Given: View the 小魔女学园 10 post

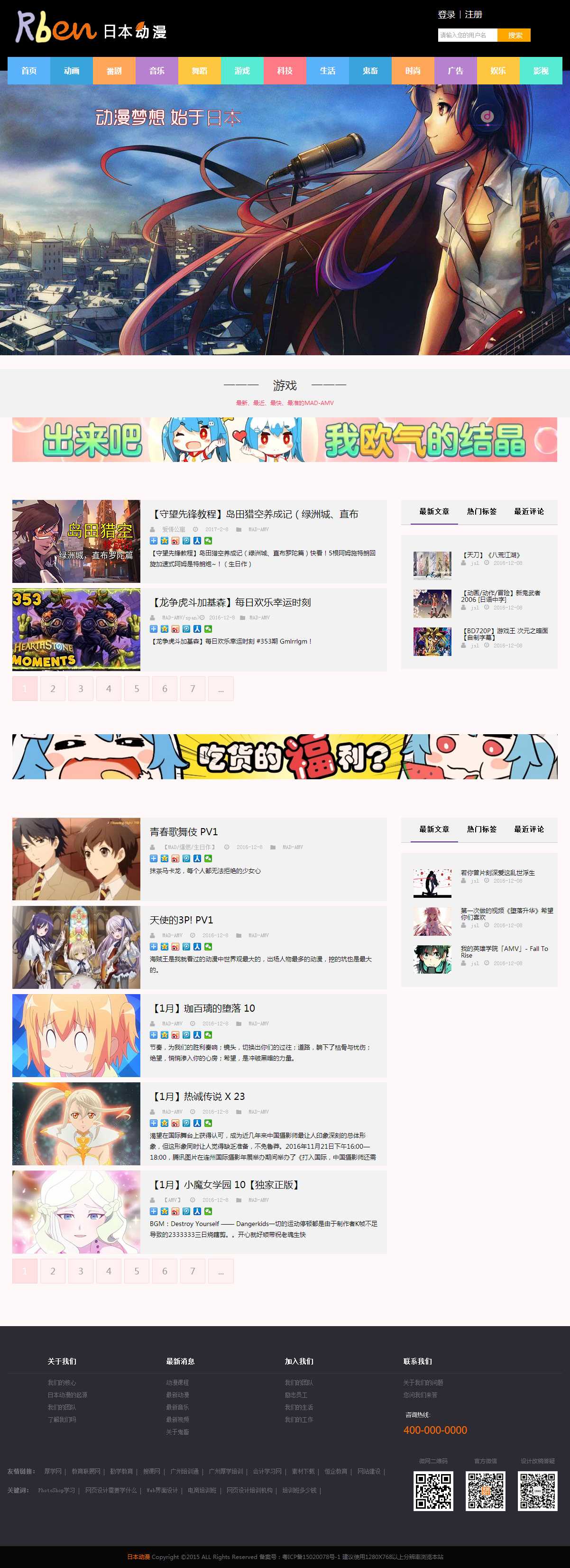Looking at the screenshot, I should tap(224, 1184).
